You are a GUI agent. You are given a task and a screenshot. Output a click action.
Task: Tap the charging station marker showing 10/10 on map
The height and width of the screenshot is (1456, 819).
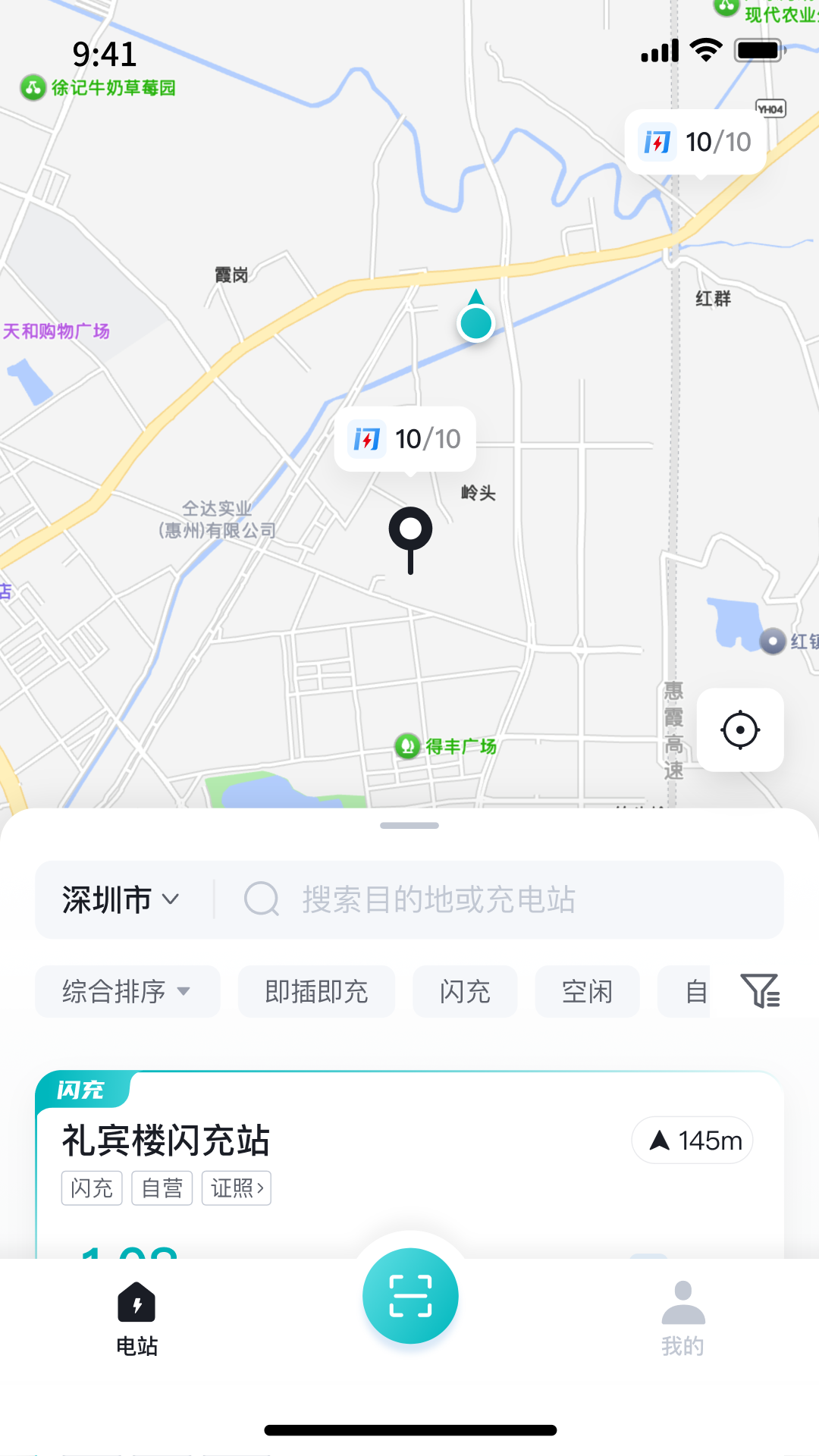[405, 440]
